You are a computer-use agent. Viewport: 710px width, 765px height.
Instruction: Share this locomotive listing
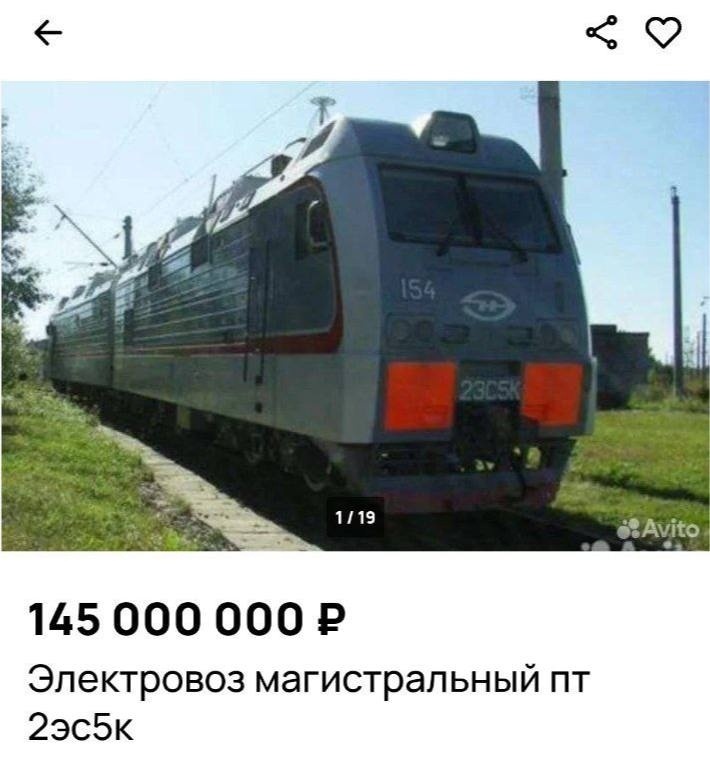click(601, 32)
